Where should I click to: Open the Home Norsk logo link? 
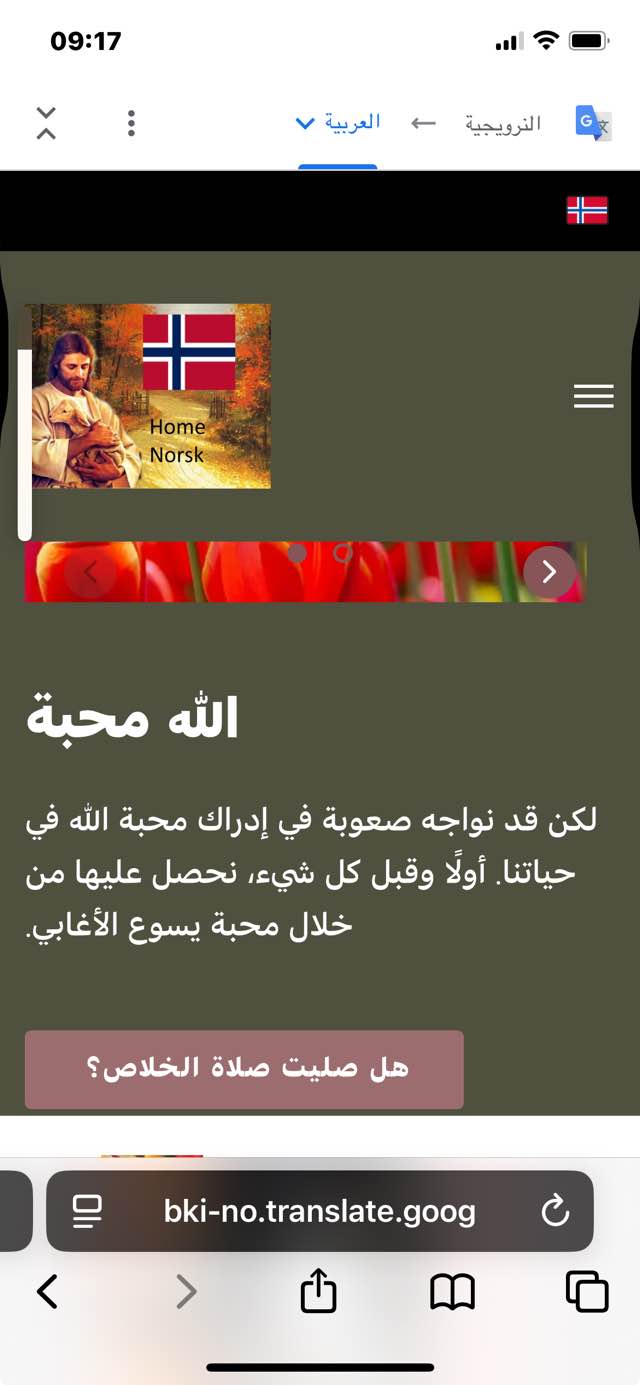[x=148, y=396]
